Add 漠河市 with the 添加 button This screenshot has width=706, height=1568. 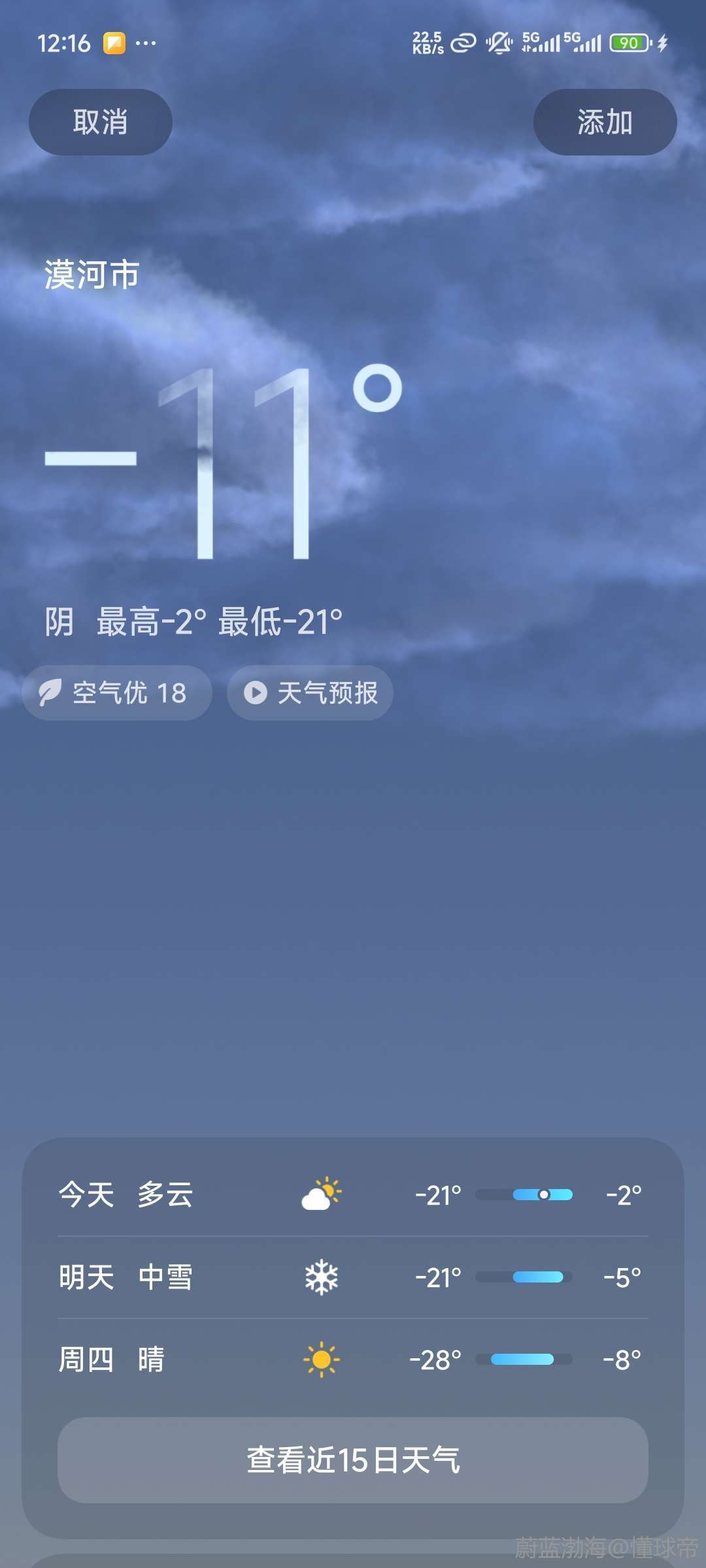pyautogui.click(x=605, y=122)
